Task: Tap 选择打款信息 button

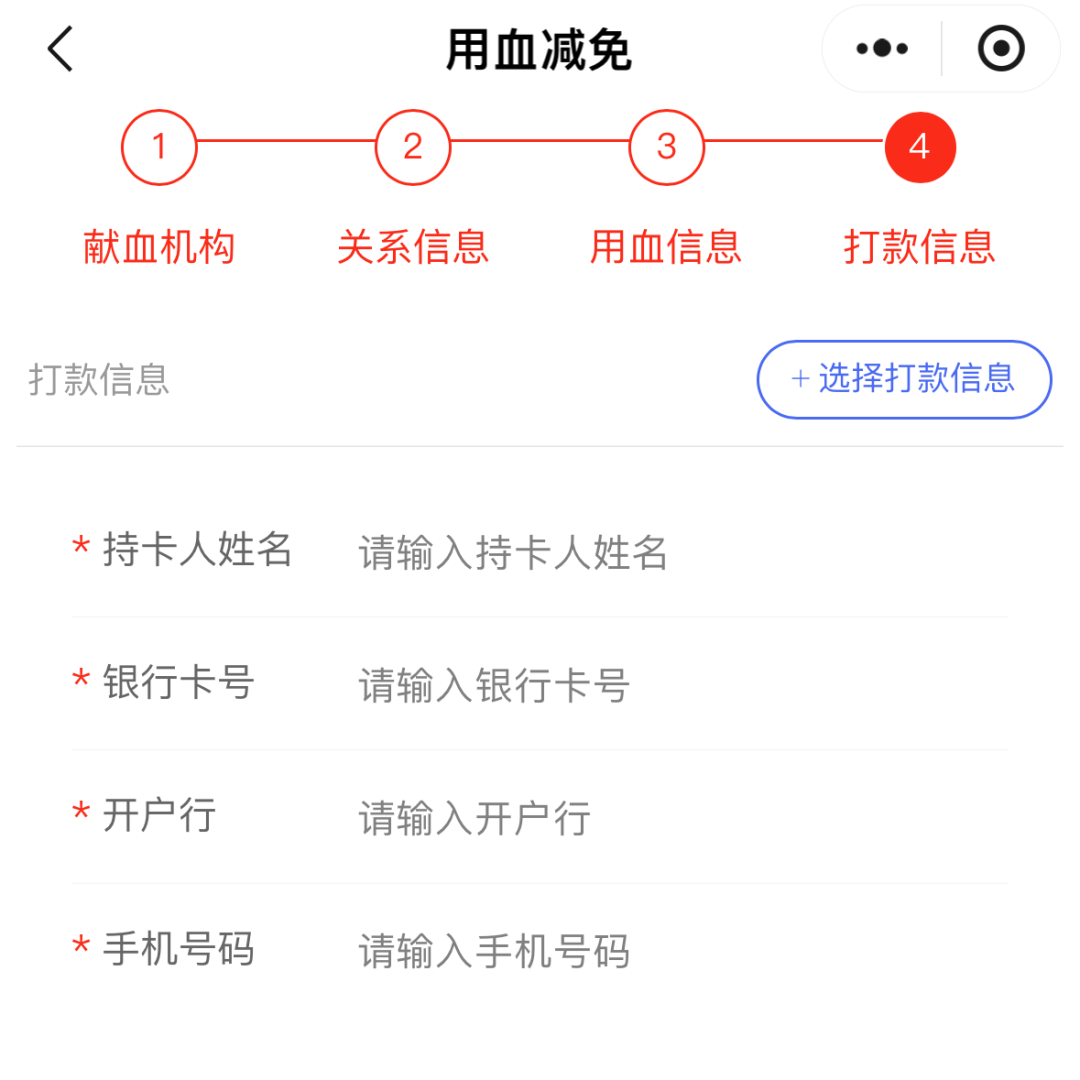Action: point(904,379)
